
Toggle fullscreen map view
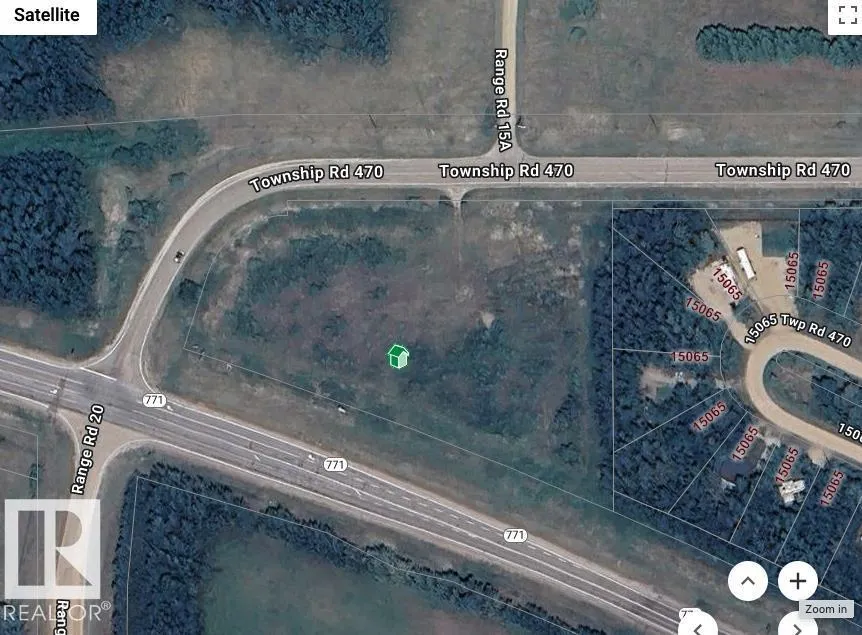coord(844,16)
